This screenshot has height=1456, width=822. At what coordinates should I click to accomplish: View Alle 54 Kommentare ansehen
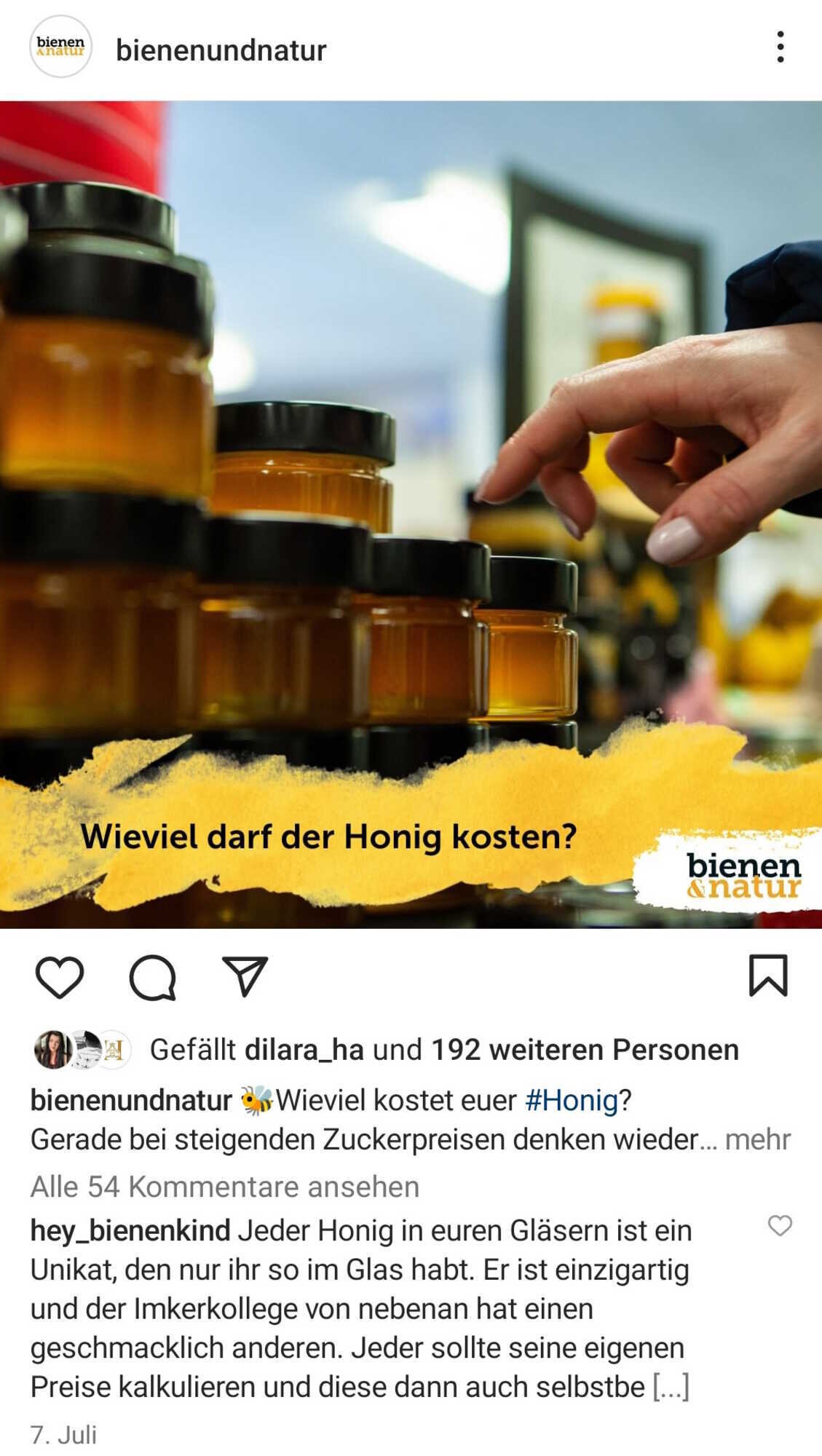click(x=225, y=1187)
